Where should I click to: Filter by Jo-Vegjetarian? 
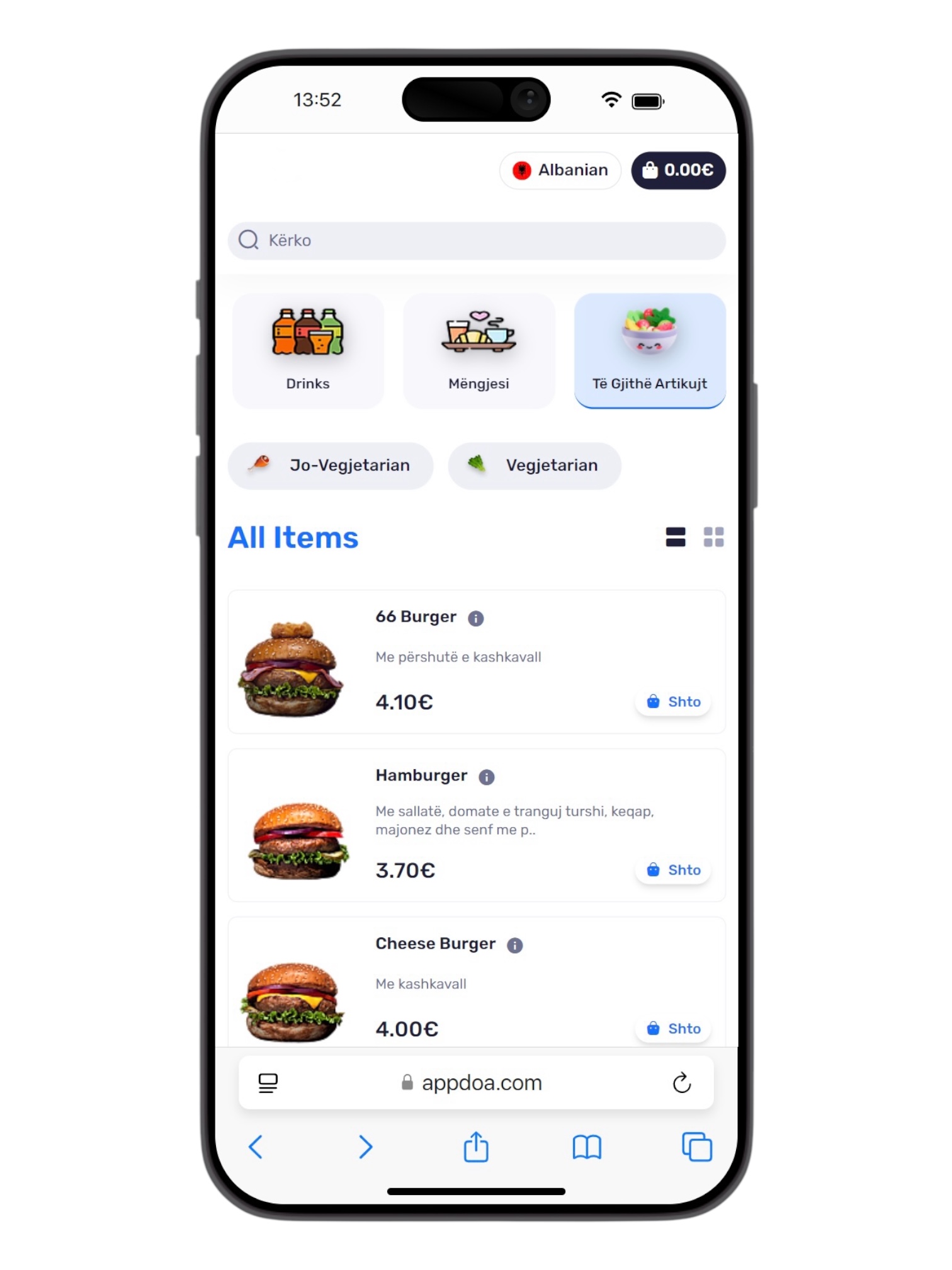pos(331,466)
